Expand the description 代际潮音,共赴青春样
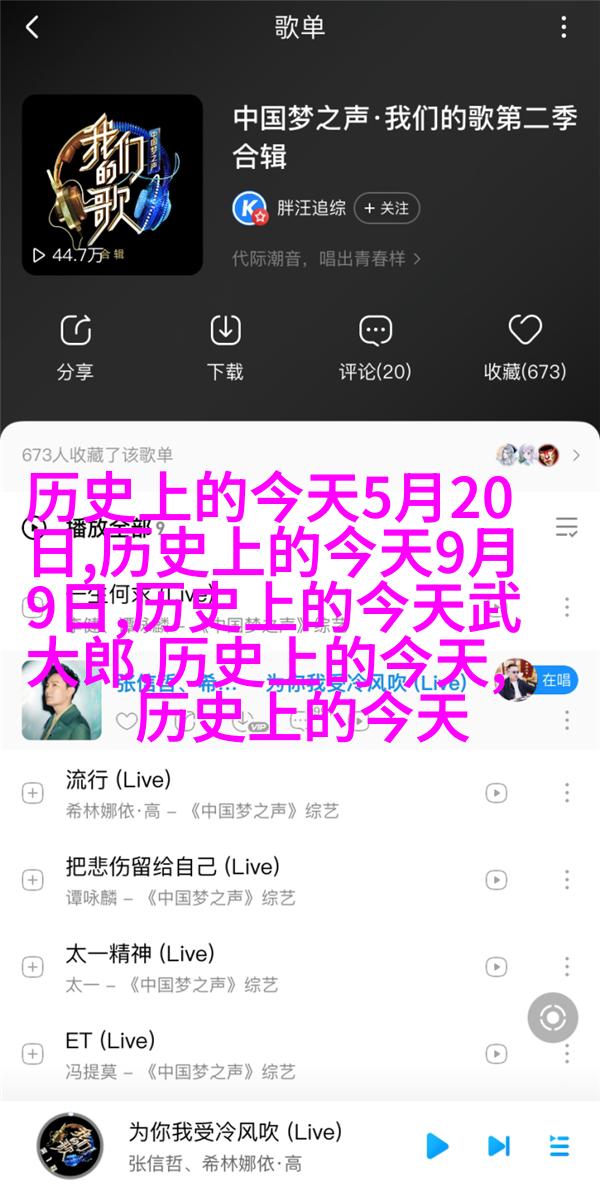The height and width of the screenshot is (1201, 600). [327, 258]
